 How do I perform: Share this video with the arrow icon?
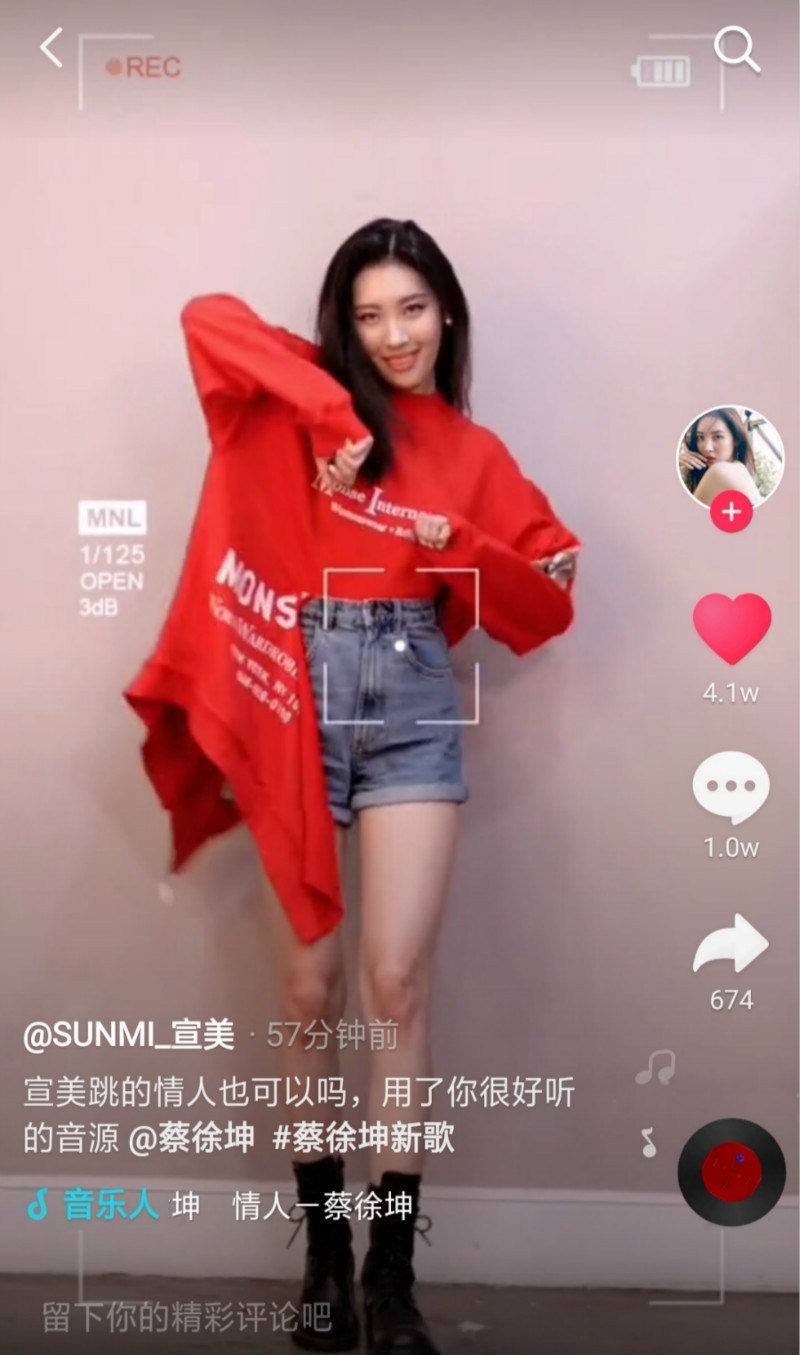tap(731, 944)
